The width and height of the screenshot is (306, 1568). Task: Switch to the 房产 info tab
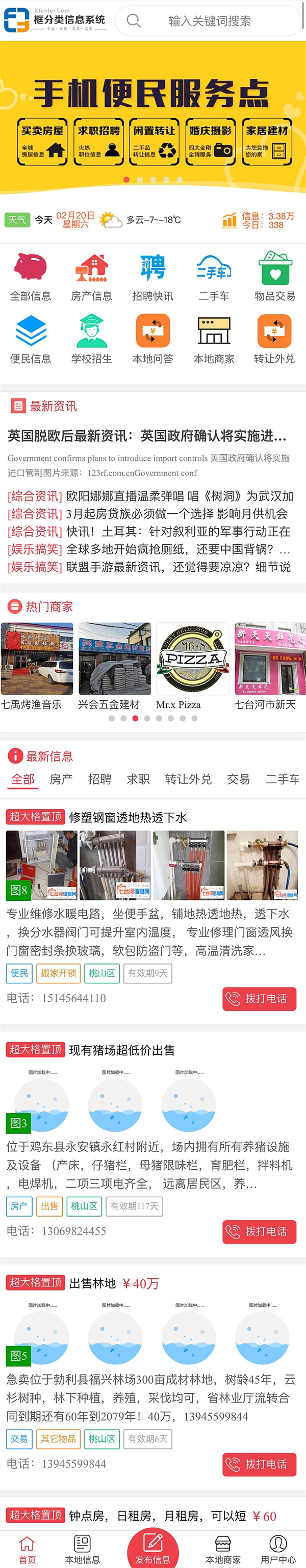(61, 779)
